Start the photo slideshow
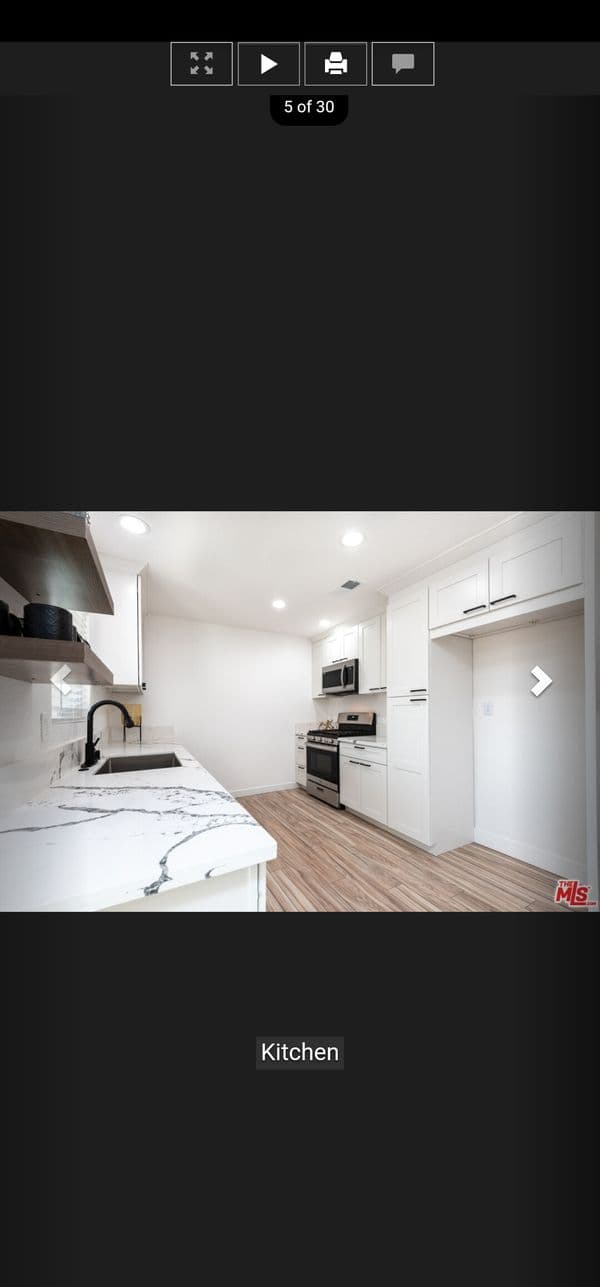This screenshot has width=600, height=1287. (x=268, y=64)
